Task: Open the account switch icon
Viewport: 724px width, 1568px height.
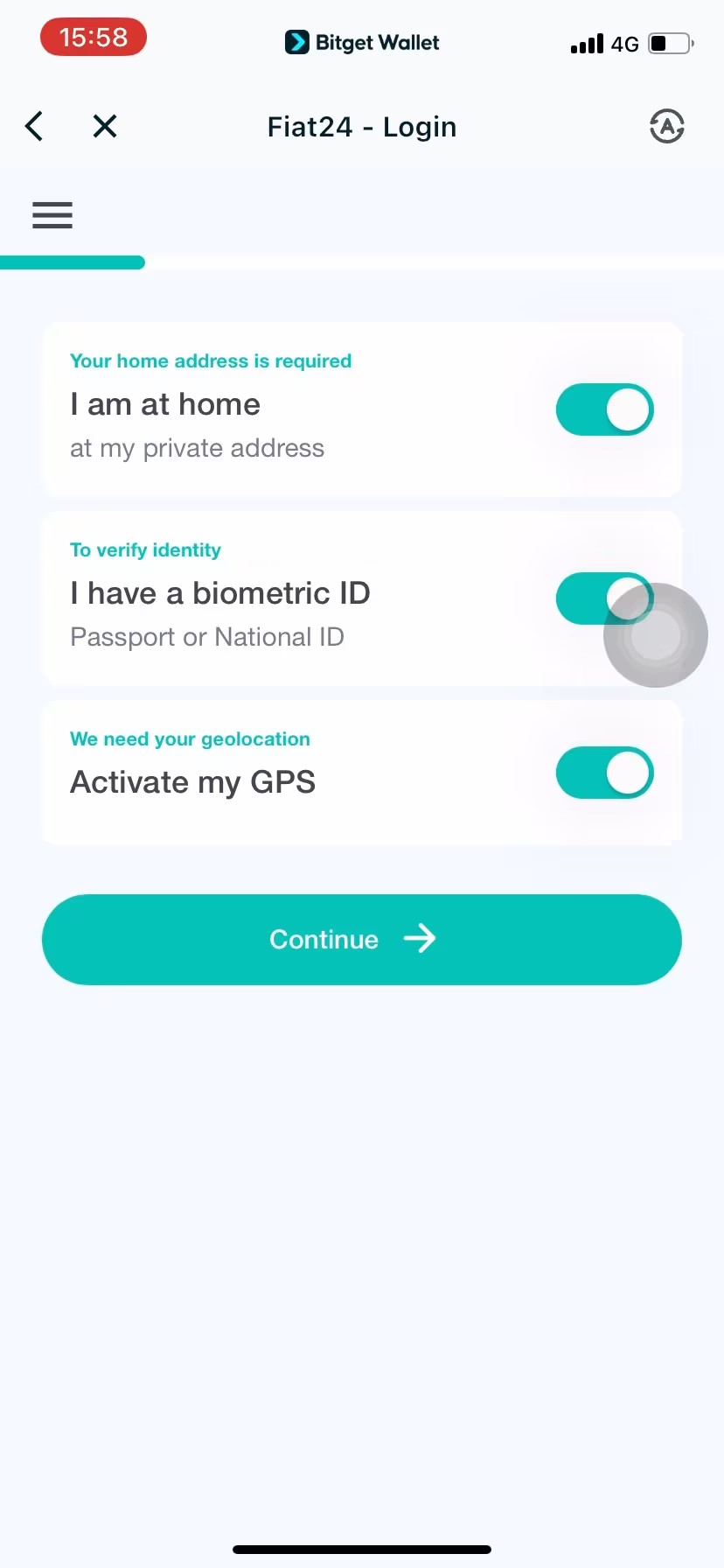Action: pos(666,127)
